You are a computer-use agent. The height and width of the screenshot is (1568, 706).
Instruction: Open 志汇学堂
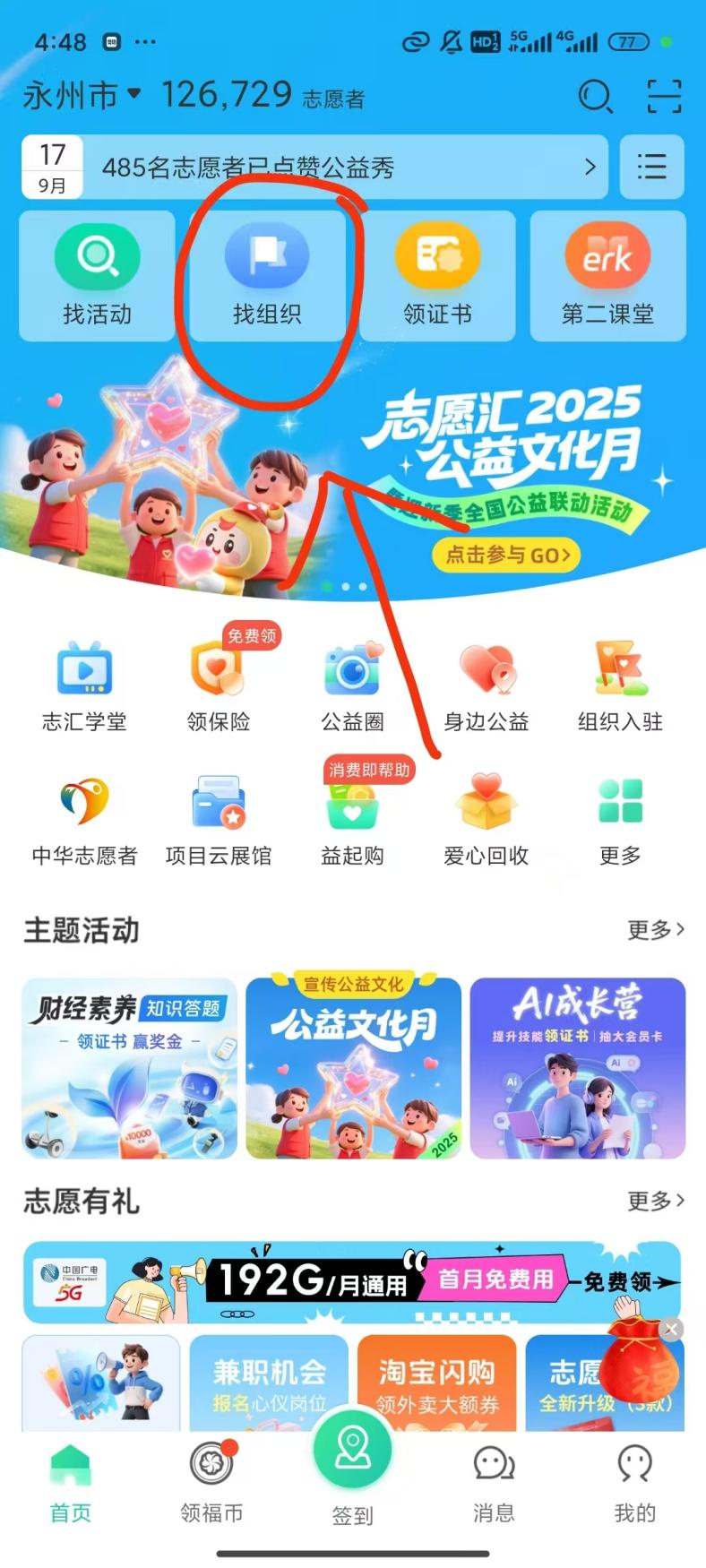coord(84,686)
